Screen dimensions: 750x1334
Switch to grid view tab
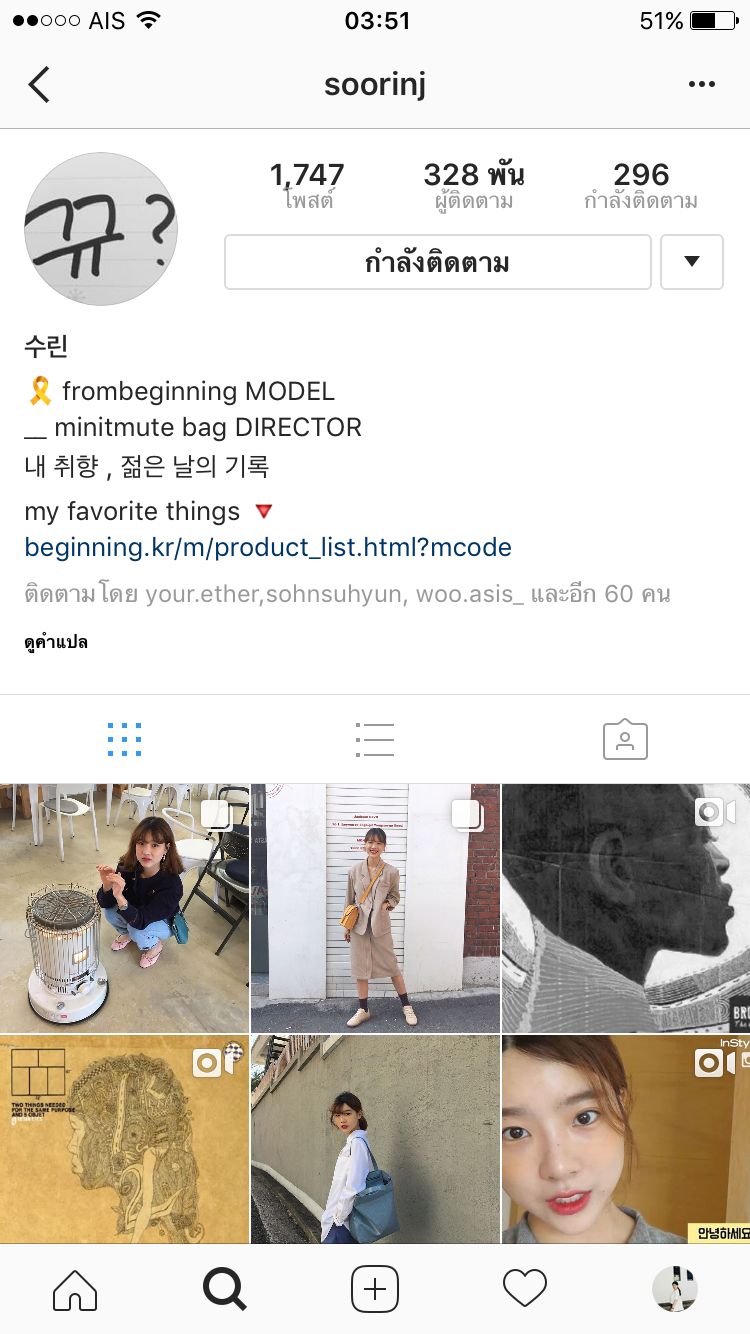(x=124, y=740)
